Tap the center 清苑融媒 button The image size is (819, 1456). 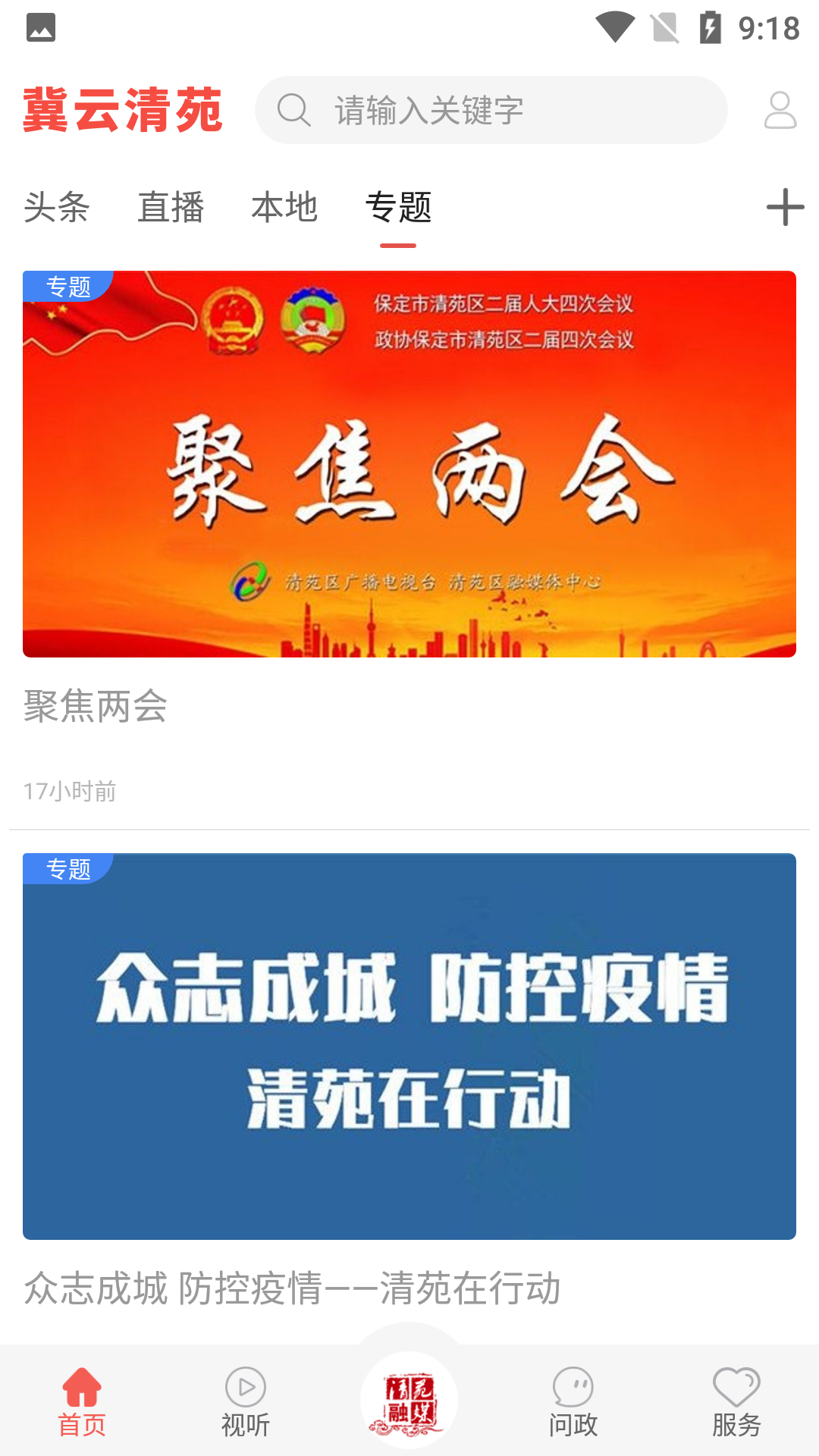[x=409, y=1400]
